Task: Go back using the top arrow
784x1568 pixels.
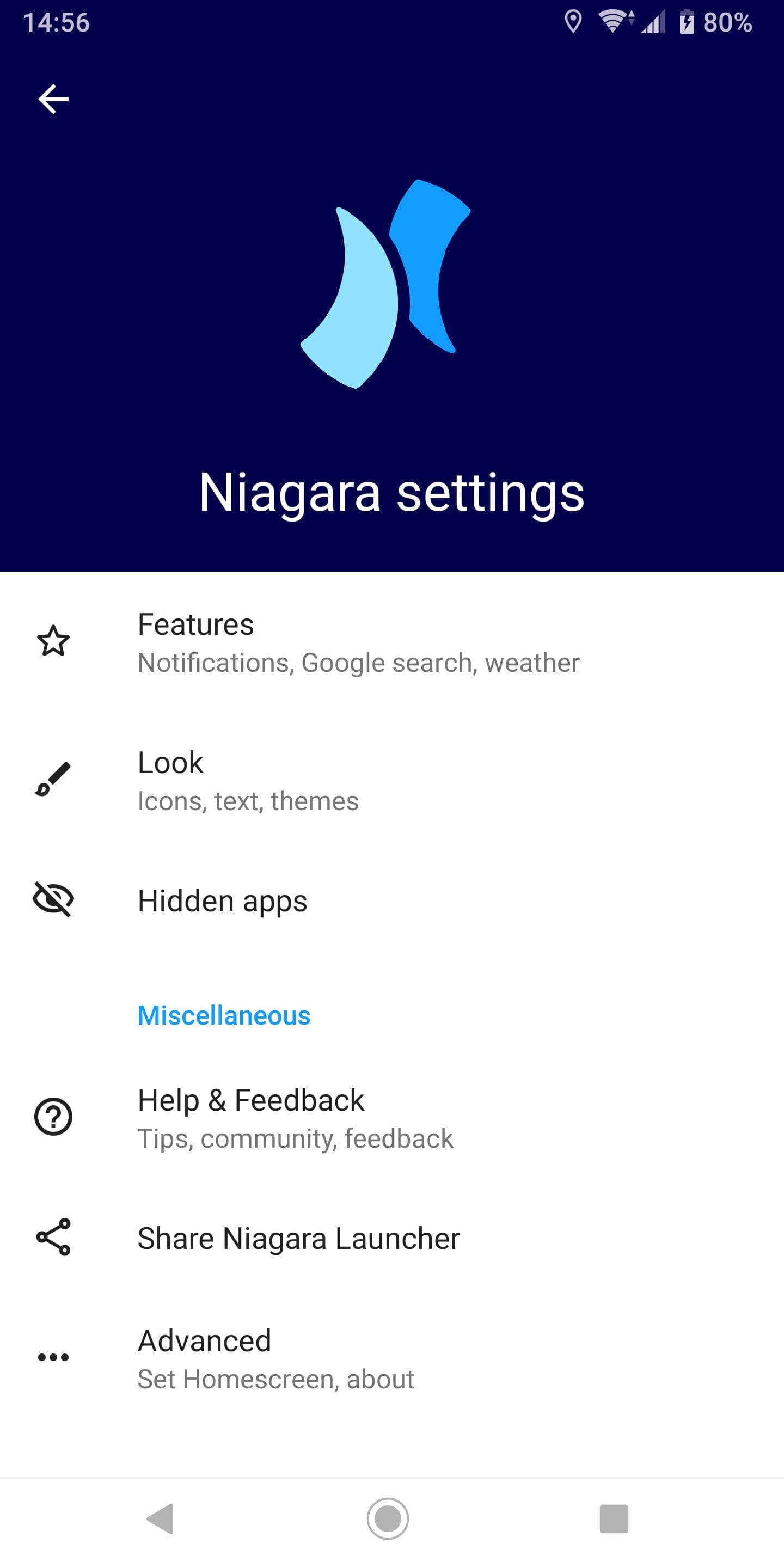Action: [53, 99]
